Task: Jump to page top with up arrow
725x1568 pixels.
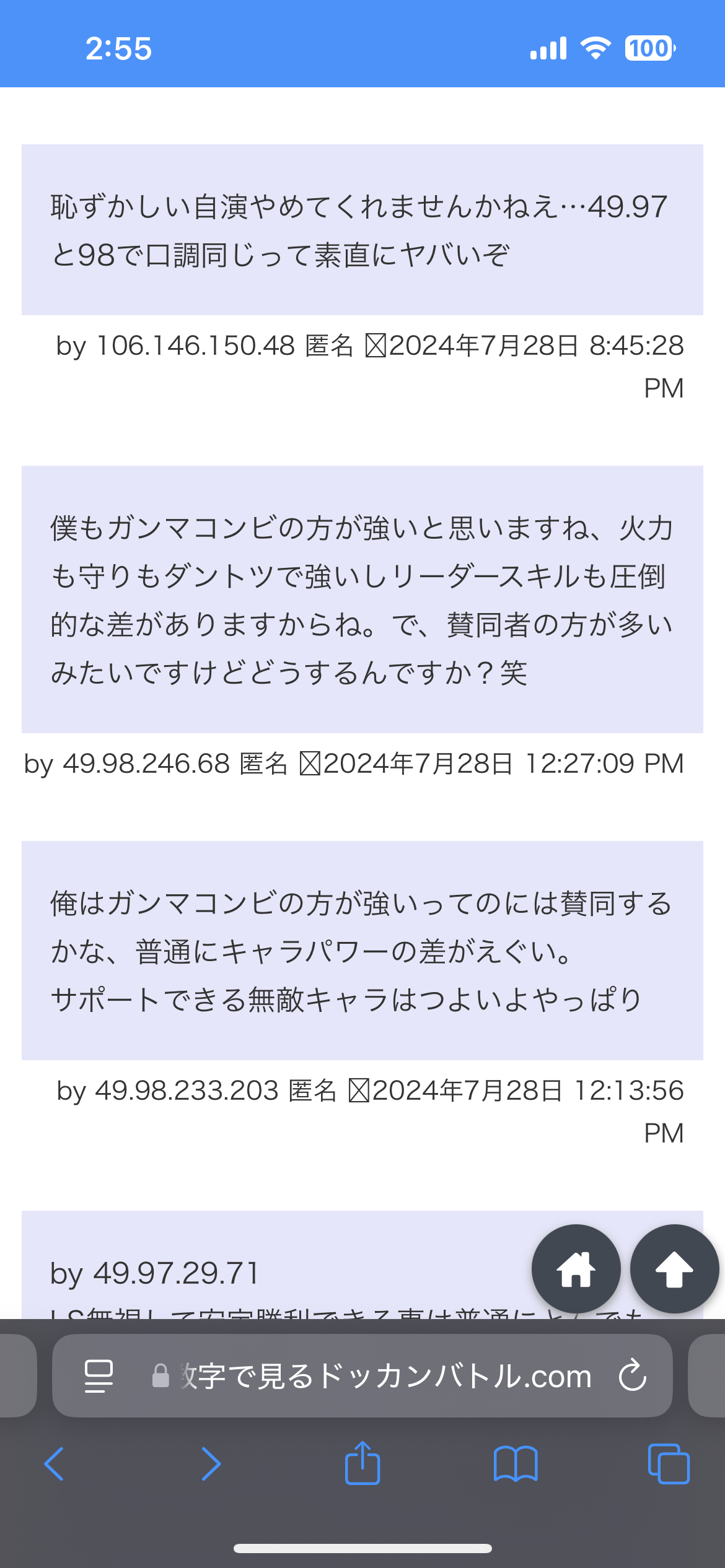Action: [x=674, y=1269]
